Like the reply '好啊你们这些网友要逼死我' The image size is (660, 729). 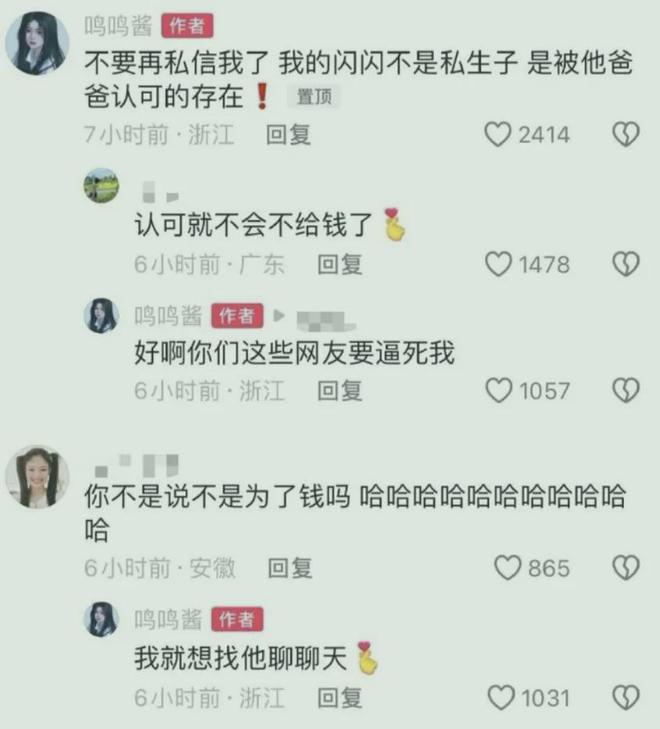pos(498,390)
